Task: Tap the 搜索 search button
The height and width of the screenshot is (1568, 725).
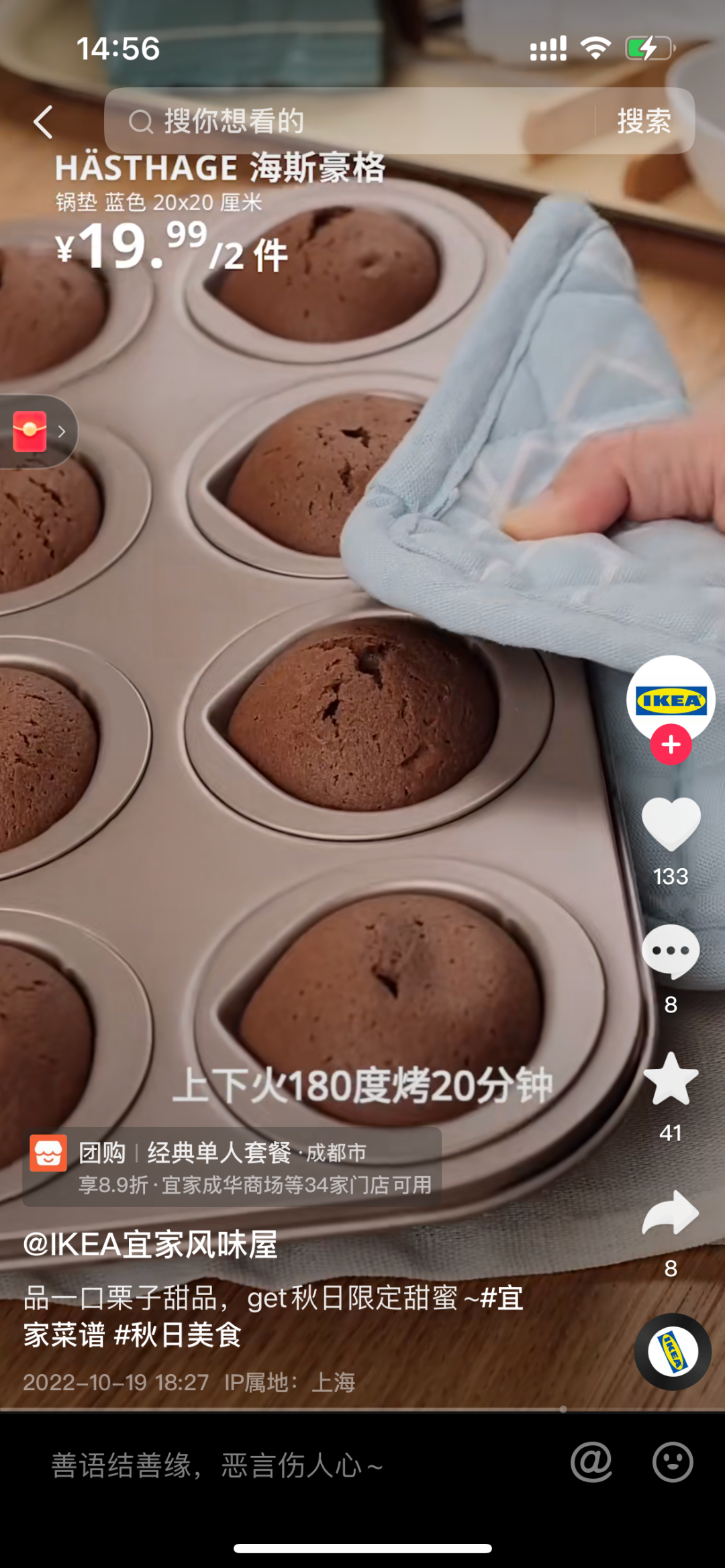Action: (644, 121)
